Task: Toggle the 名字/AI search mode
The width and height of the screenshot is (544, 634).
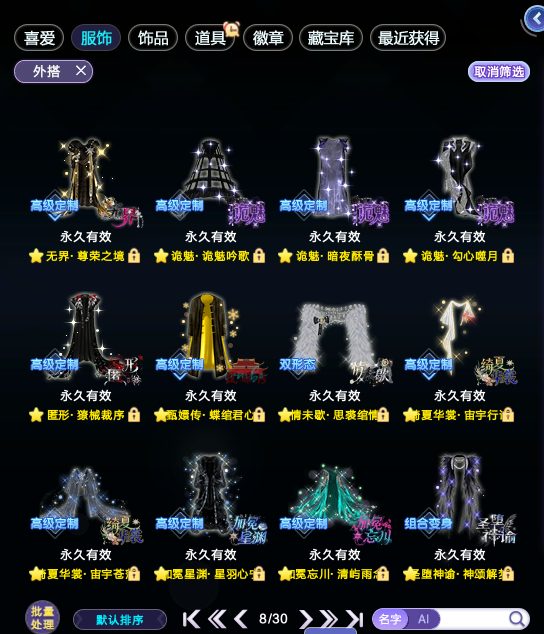Action: (406, 619)
